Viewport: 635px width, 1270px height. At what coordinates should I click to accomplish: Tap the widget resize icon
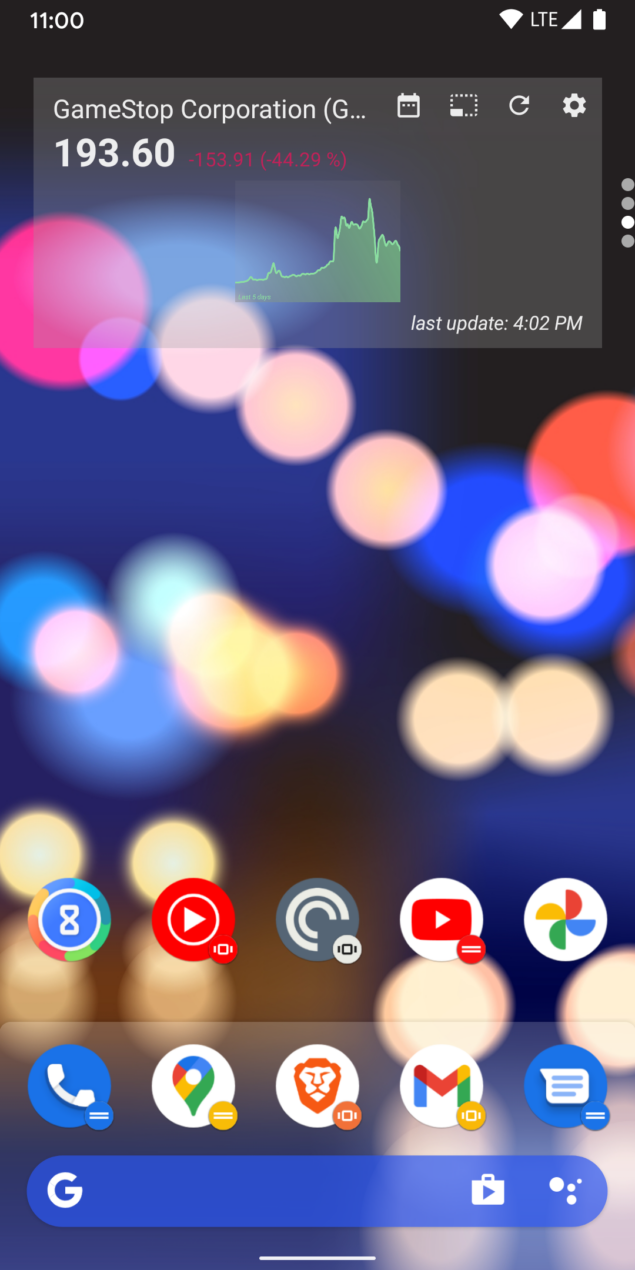(x=463, y=106)
